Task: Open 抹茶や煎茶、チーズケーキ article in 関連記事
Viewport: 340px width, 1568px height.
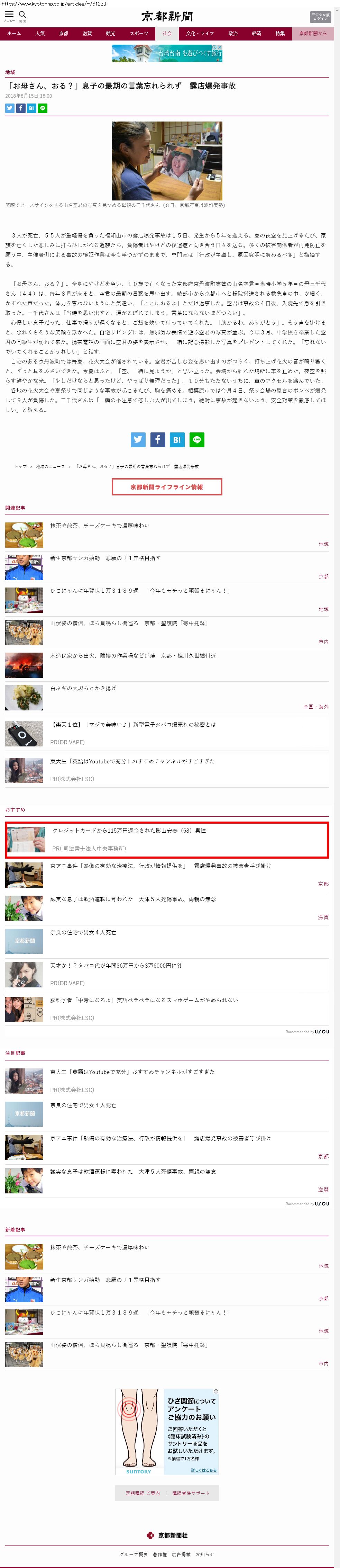Action: tap(100, 525)
